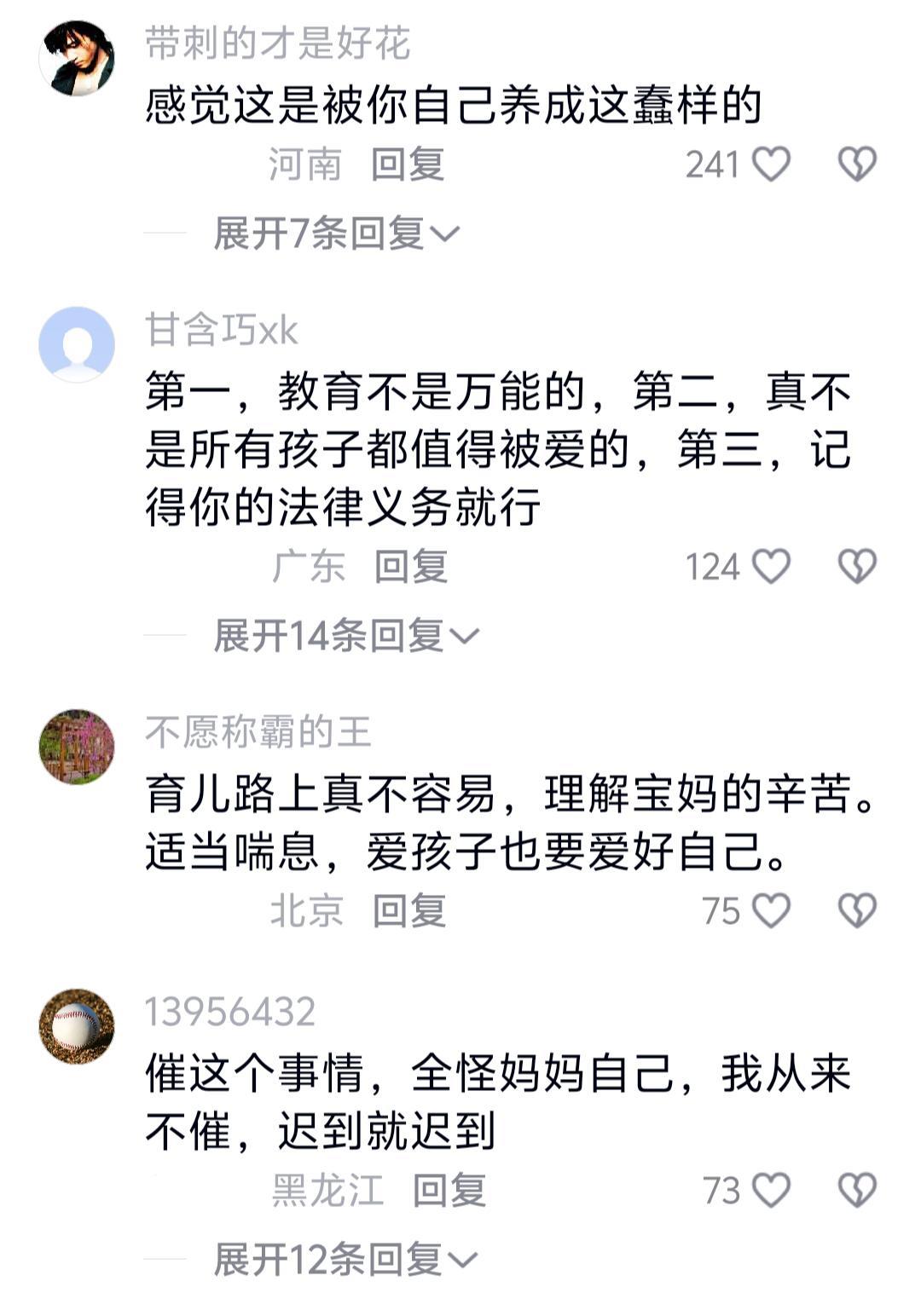Image resolution: width=921 pixels, height=1316 pixels.
Task: Dislike the comment by 不愿称霸的王
Action: (856, 911)
